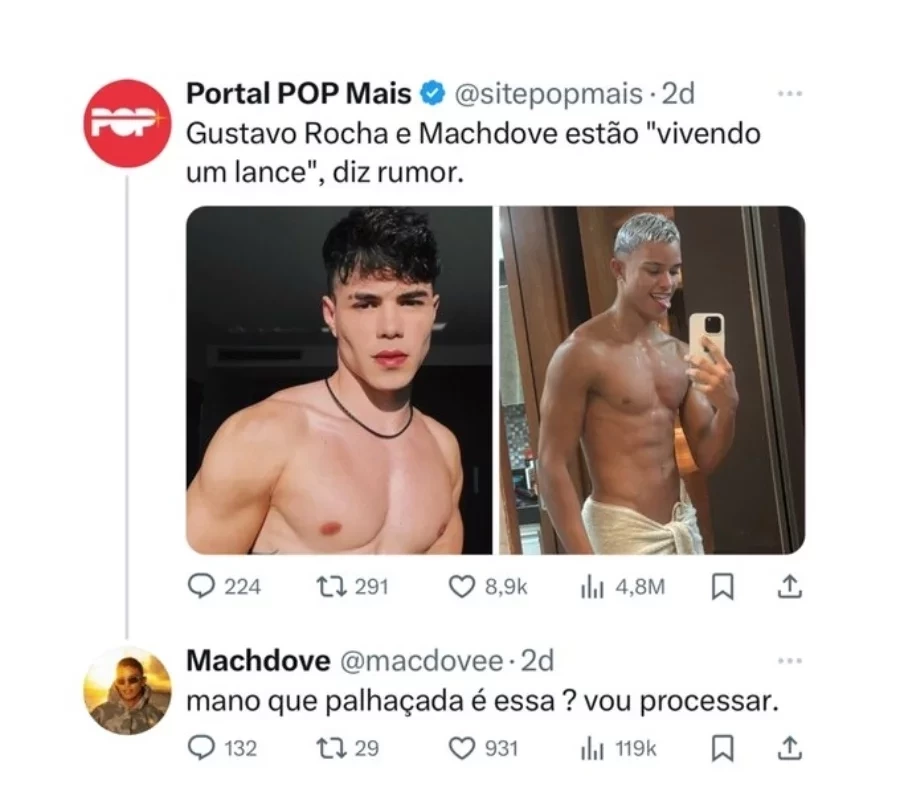
Task: Open the left photo in the post
Action: [x=339, y=380]
